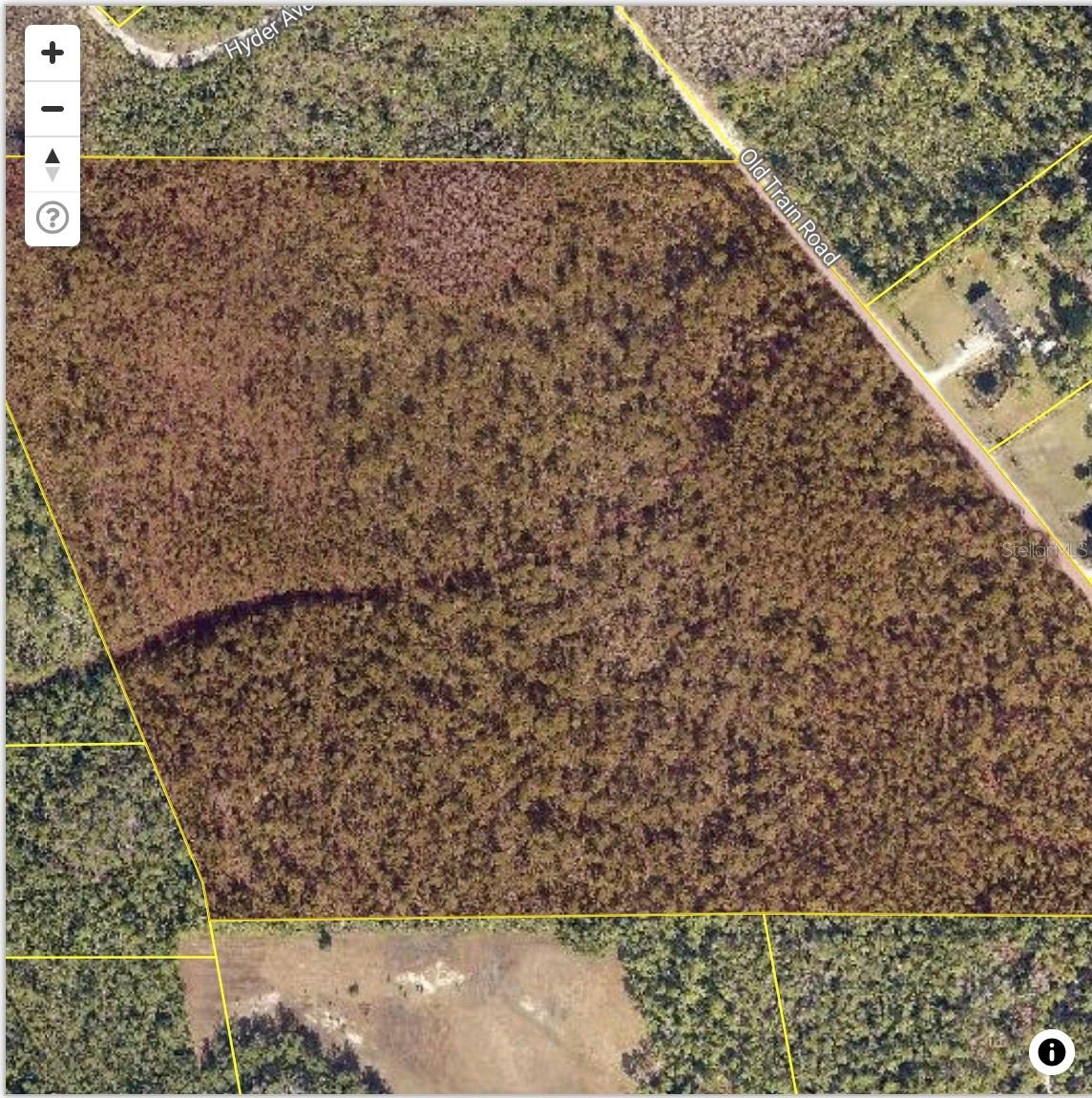The image size is (1092, 1098).
Task: Click the upward north arrow in the compass
Action: point(52,158)
